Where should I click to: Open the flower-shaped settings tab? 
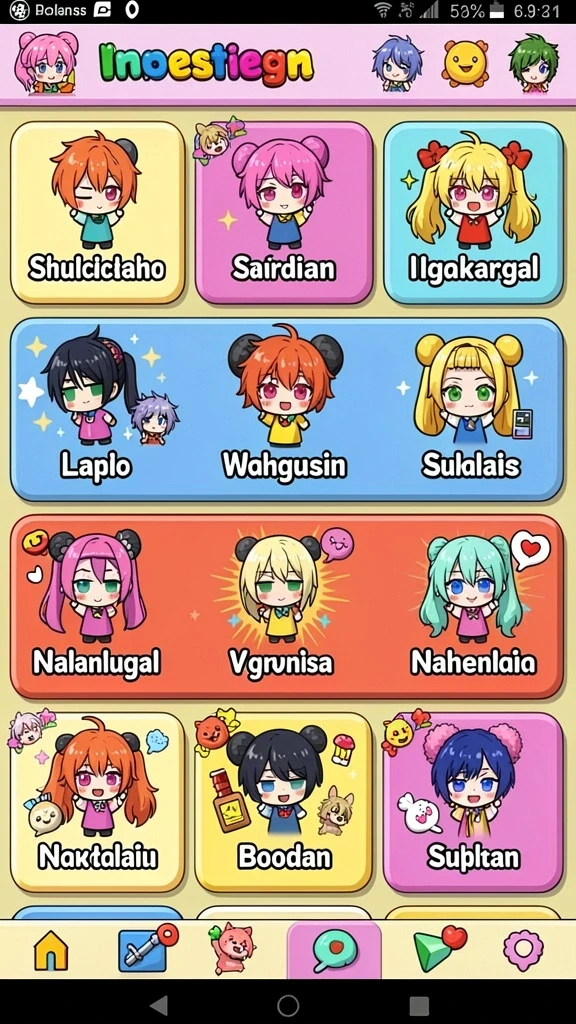pyautogui.click(x=523, y=950)
